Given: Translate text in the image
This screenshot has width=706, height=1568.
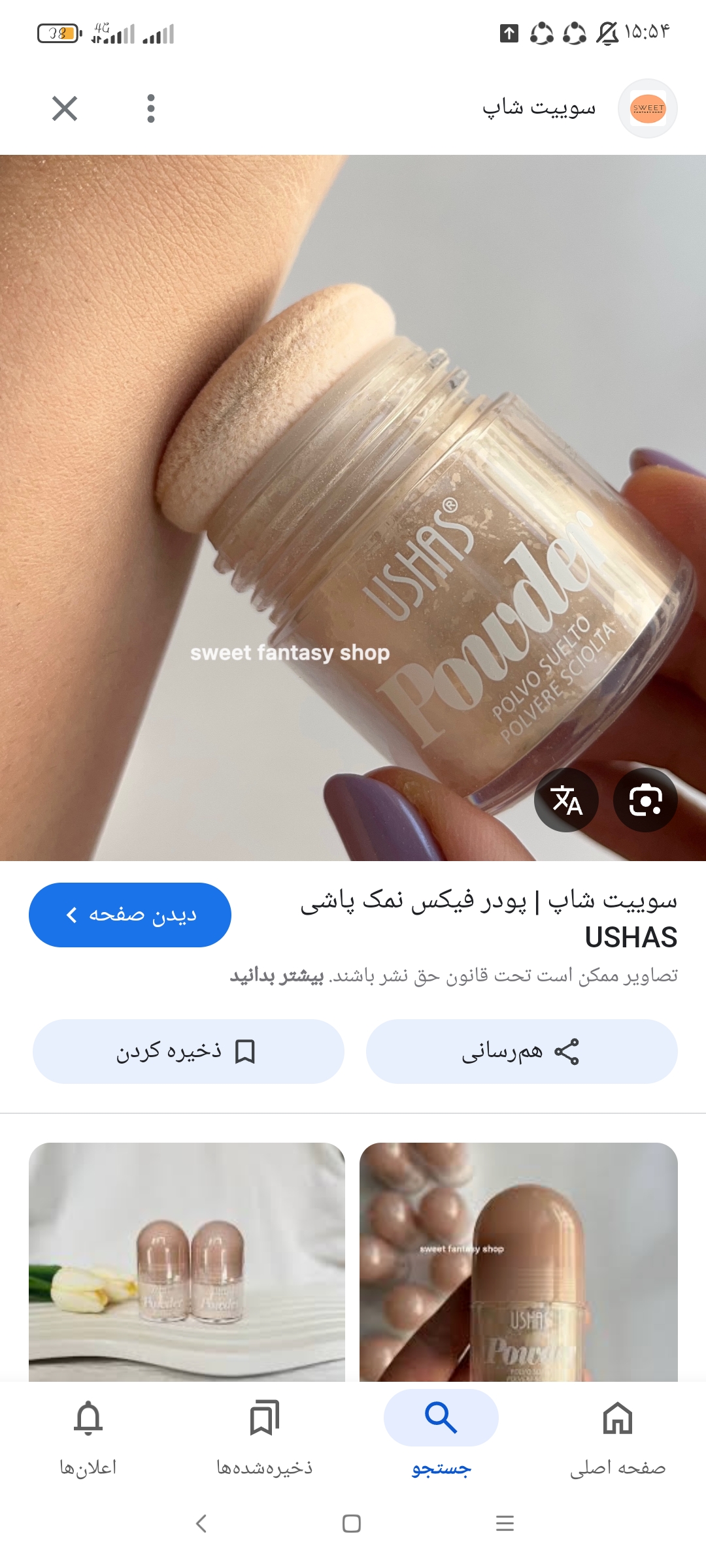Looking at the screenshot, I should click(566, 800).
